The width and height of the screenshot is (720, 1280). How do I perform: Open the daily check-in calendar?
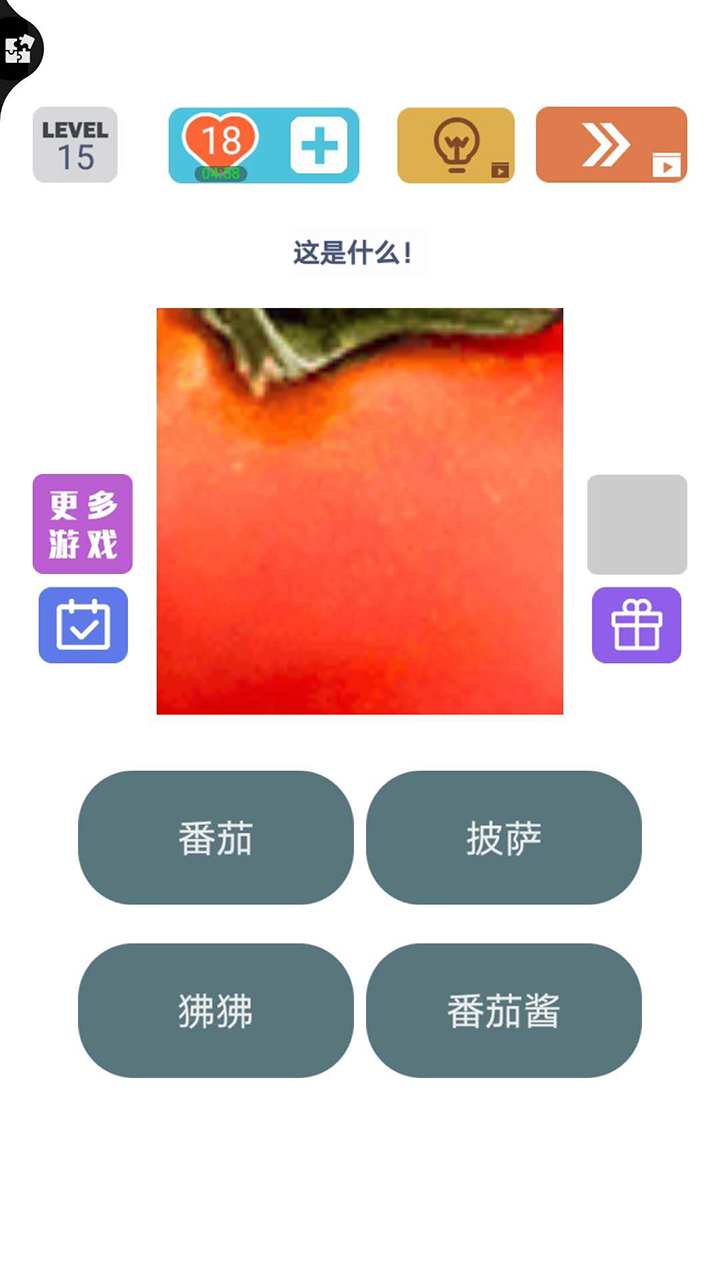83,625
